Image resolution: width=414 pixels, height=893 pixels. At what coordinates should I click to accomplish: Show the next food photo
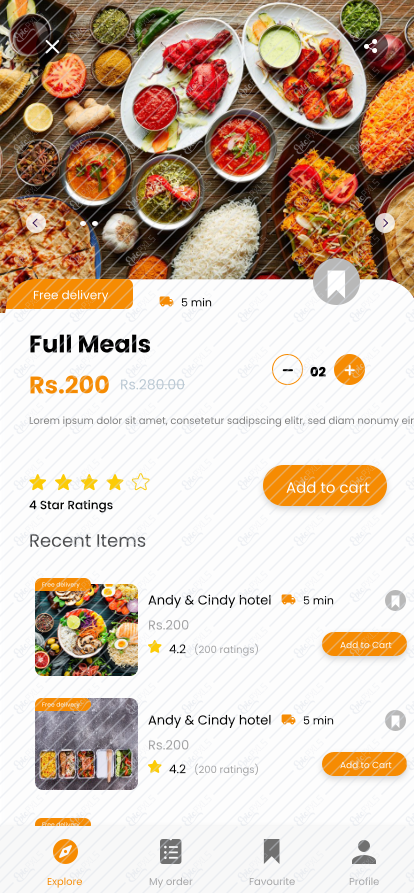pyautogui.click(x=385, y=223)
